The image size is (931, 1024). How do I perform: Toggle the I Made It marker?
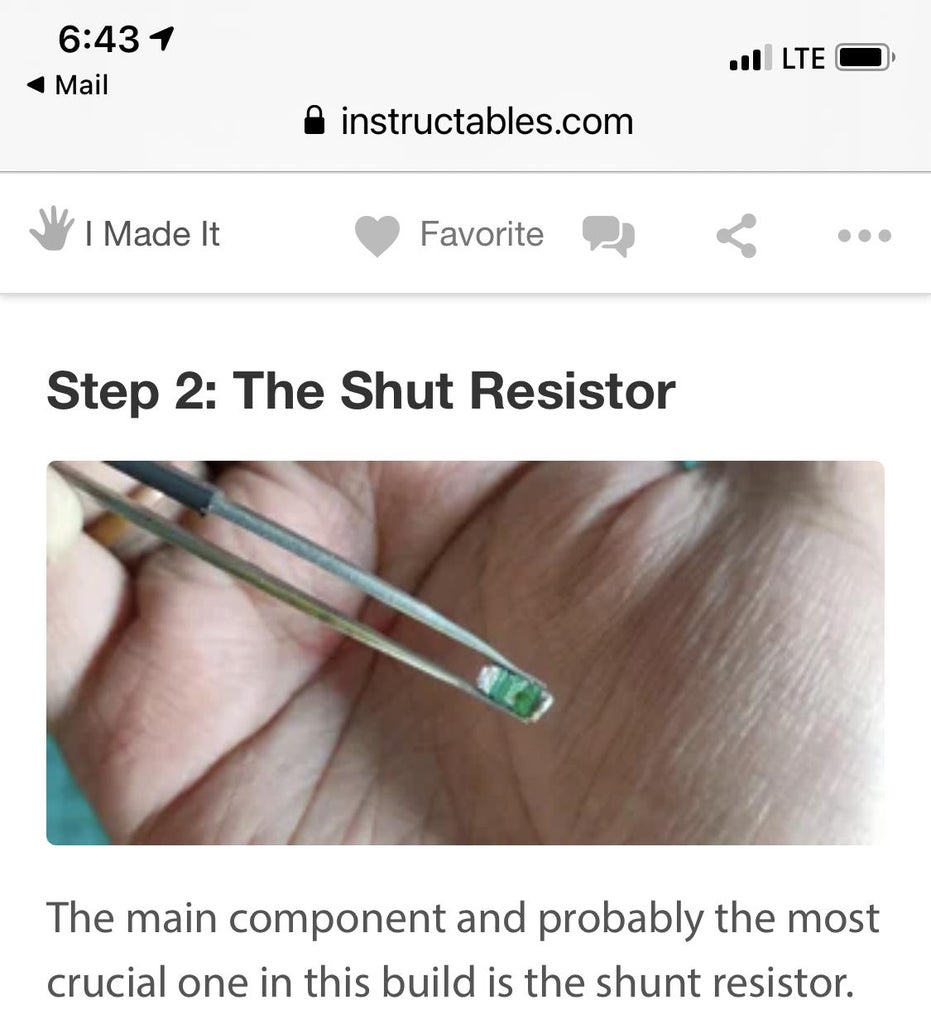[x=120, y=233]
